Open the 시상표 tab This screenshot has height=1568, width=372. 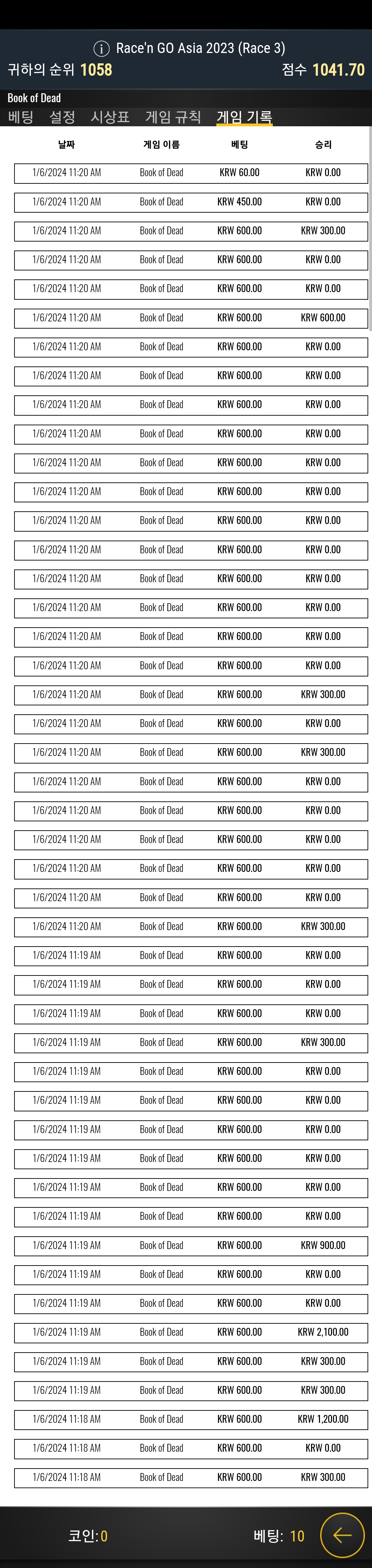110,117
